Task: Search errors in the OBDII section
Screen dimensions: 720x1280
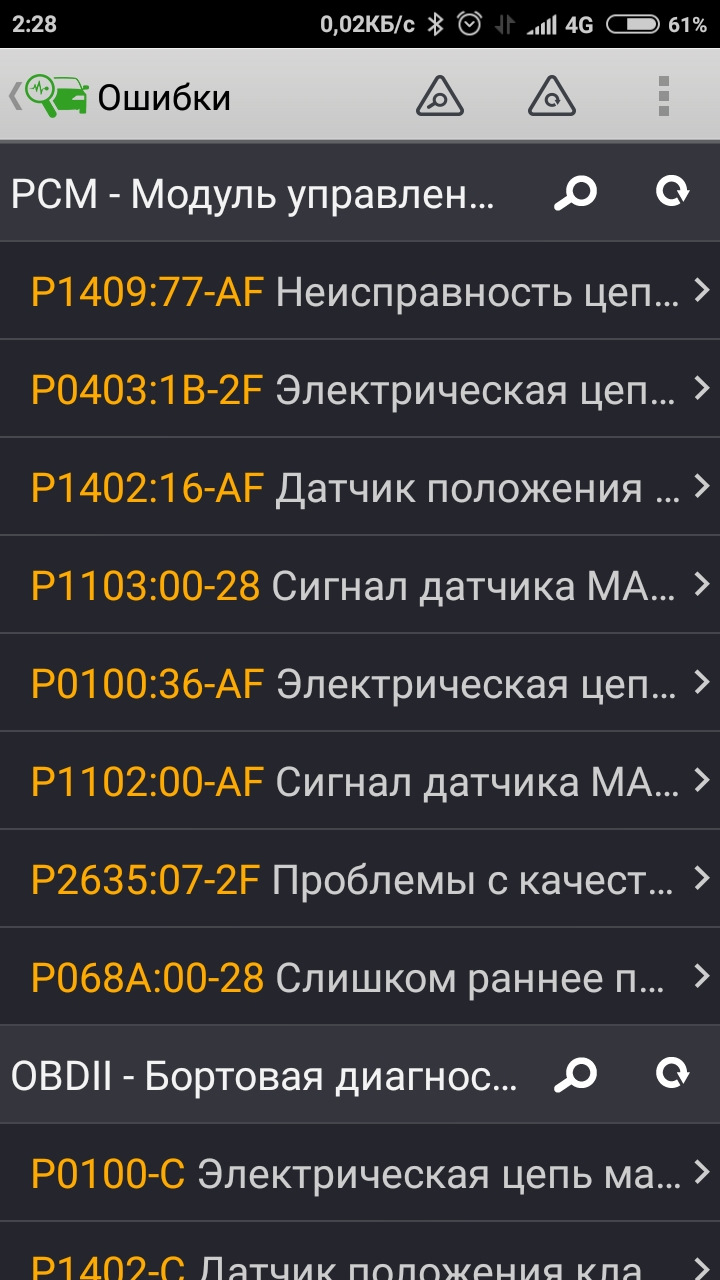Action: [576, 1076]
